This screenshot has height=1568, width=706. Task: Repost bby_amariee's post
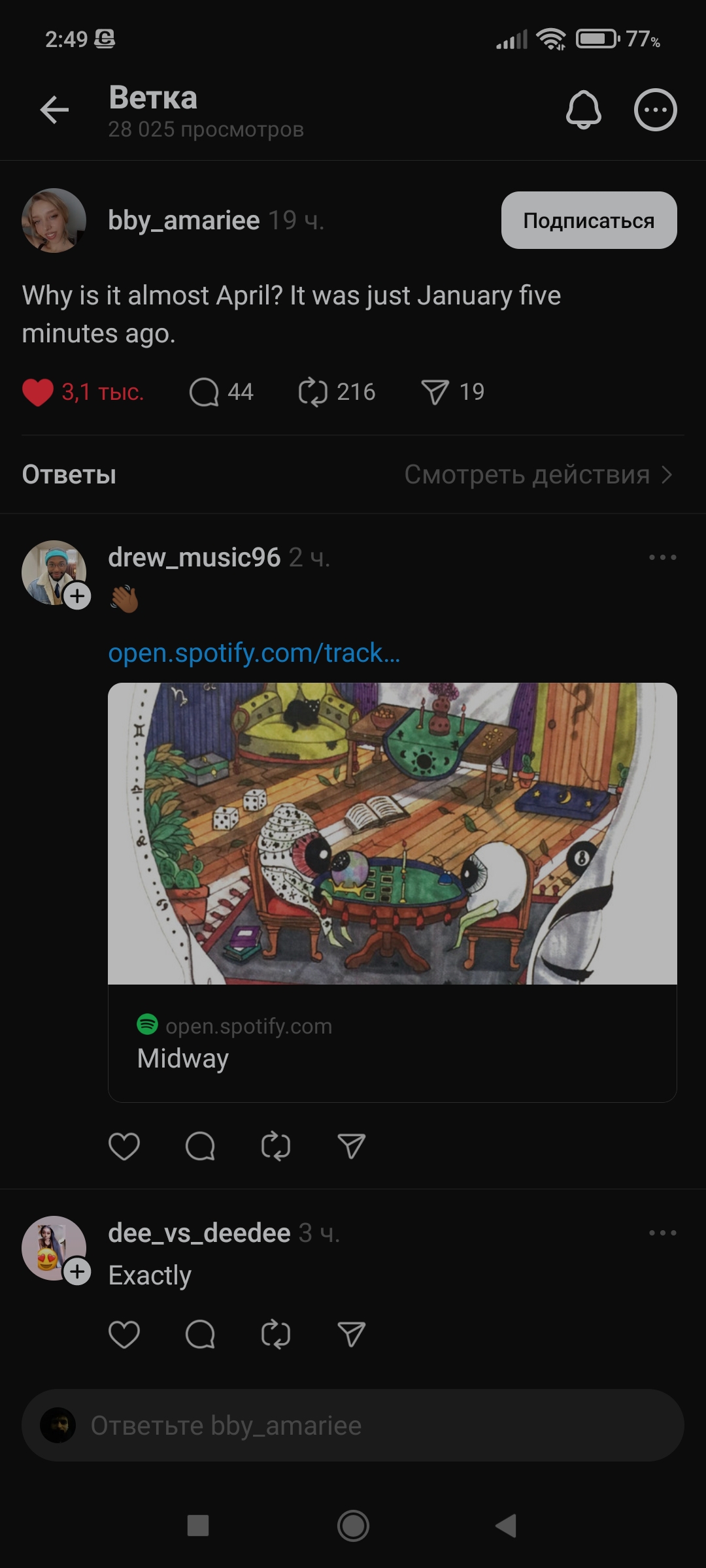tap(312, 392)
